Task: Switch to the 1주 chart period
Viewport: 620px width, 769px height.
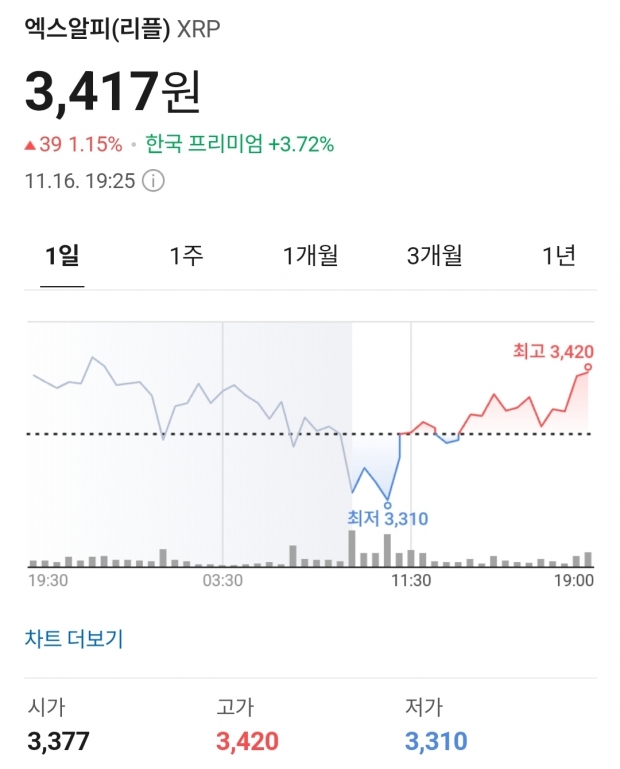Action: tap(186, 255)
